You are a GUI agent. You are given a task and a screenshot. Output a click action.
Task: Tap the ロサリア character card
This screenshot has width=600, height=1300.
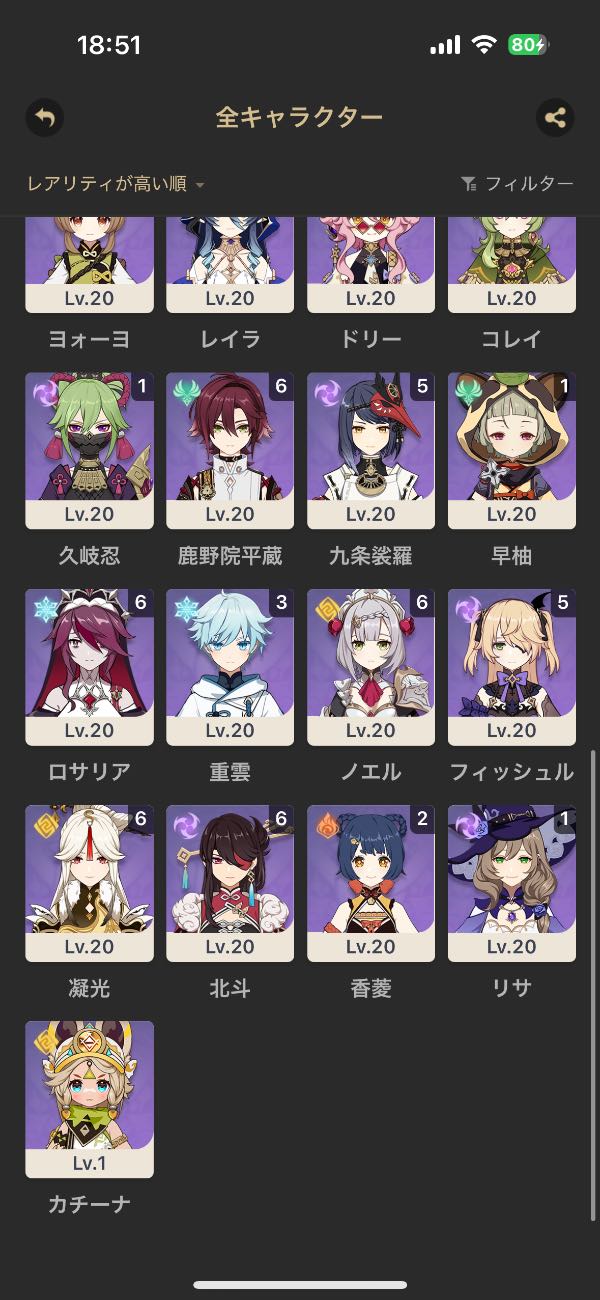click(x=89, y=666)
